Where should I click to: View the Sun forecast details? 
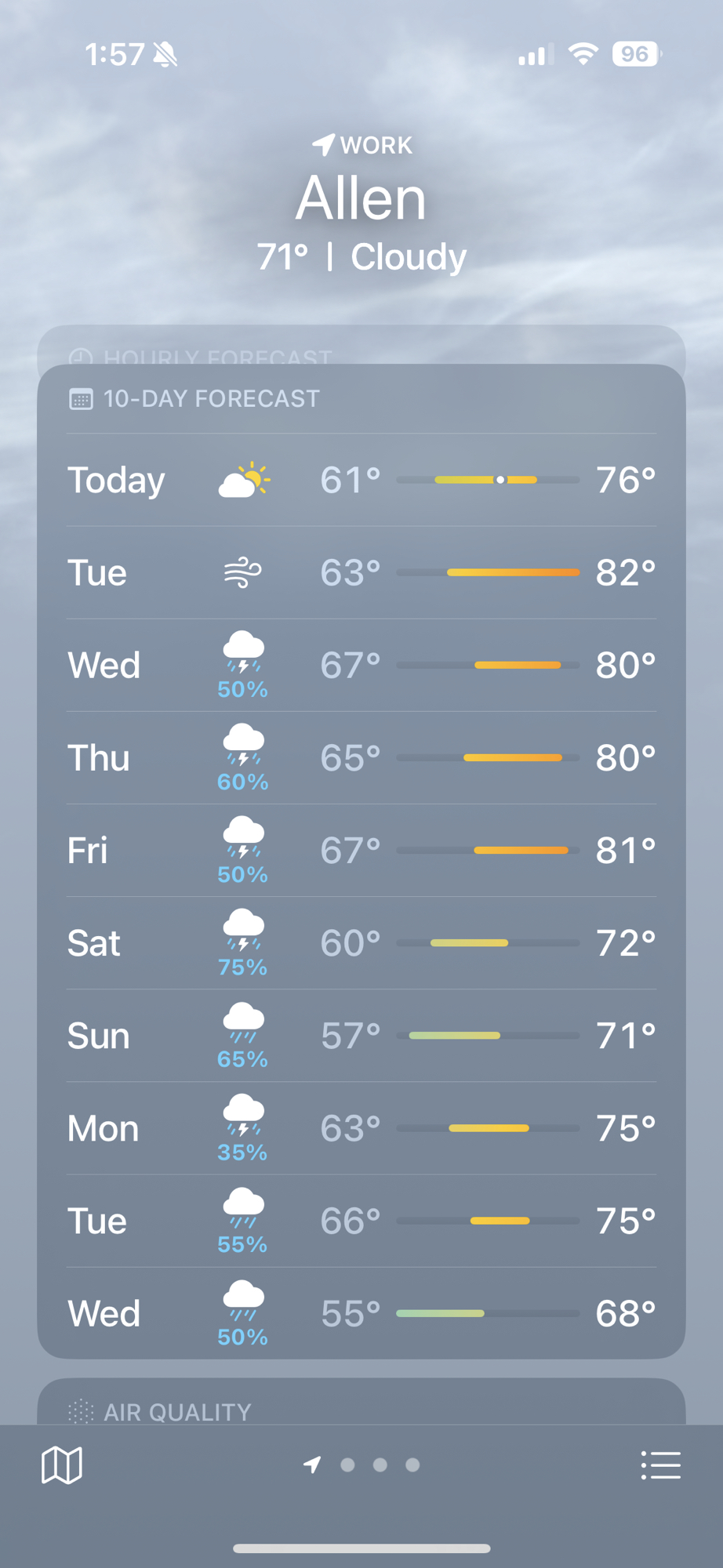pos(361,1035)
